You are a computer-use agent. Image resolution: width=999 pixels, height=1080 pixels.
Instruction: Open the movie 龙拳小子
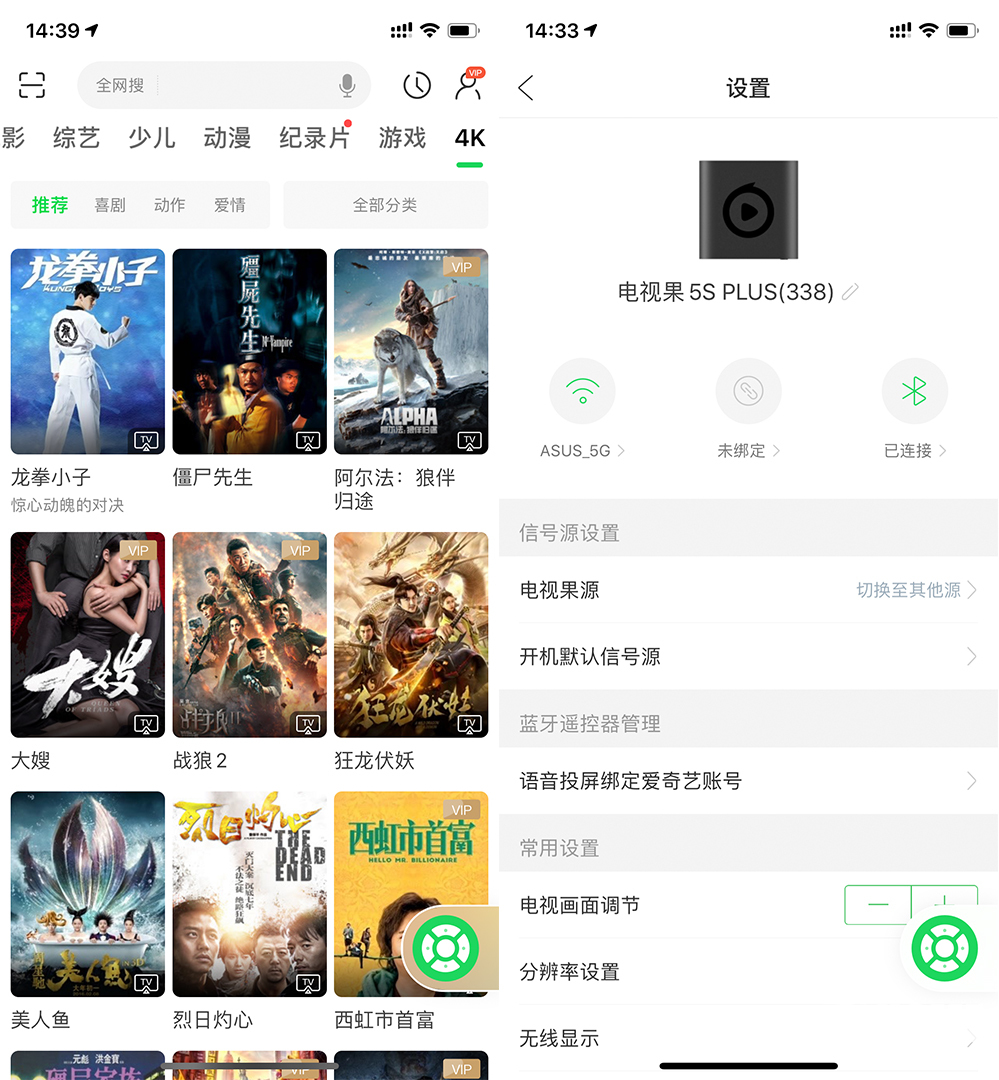[x=88, y=352]
